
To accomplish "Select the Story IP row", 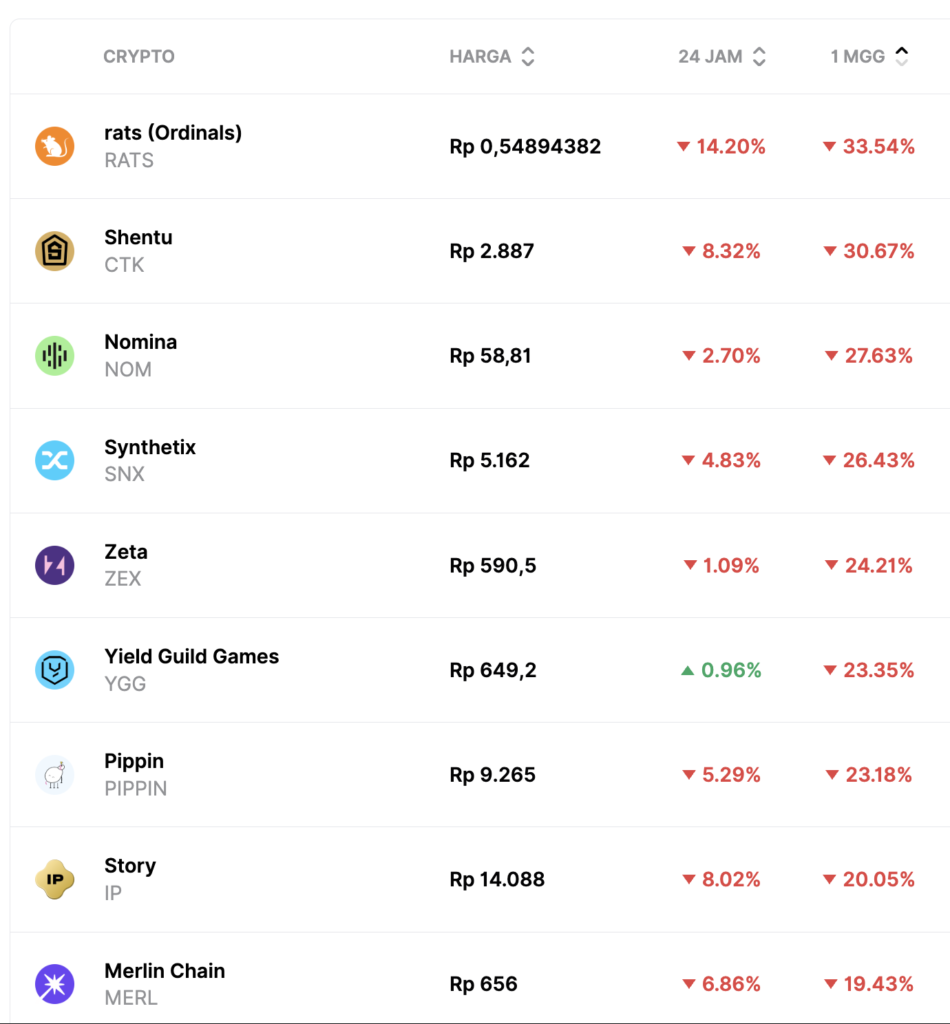I will (x=130, y=879).
